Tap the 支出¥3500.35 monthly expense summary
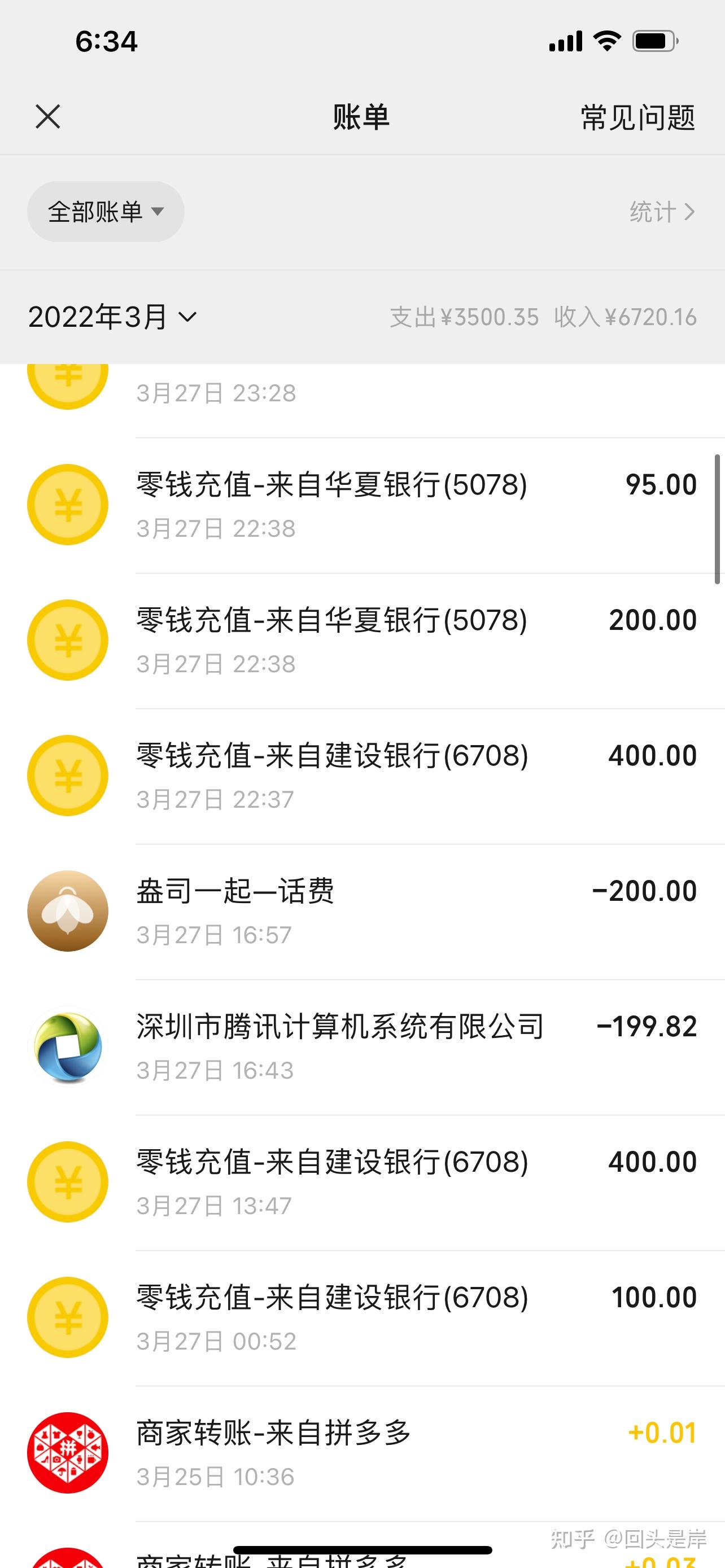725x1568 pixels. [x=466, y=317]
